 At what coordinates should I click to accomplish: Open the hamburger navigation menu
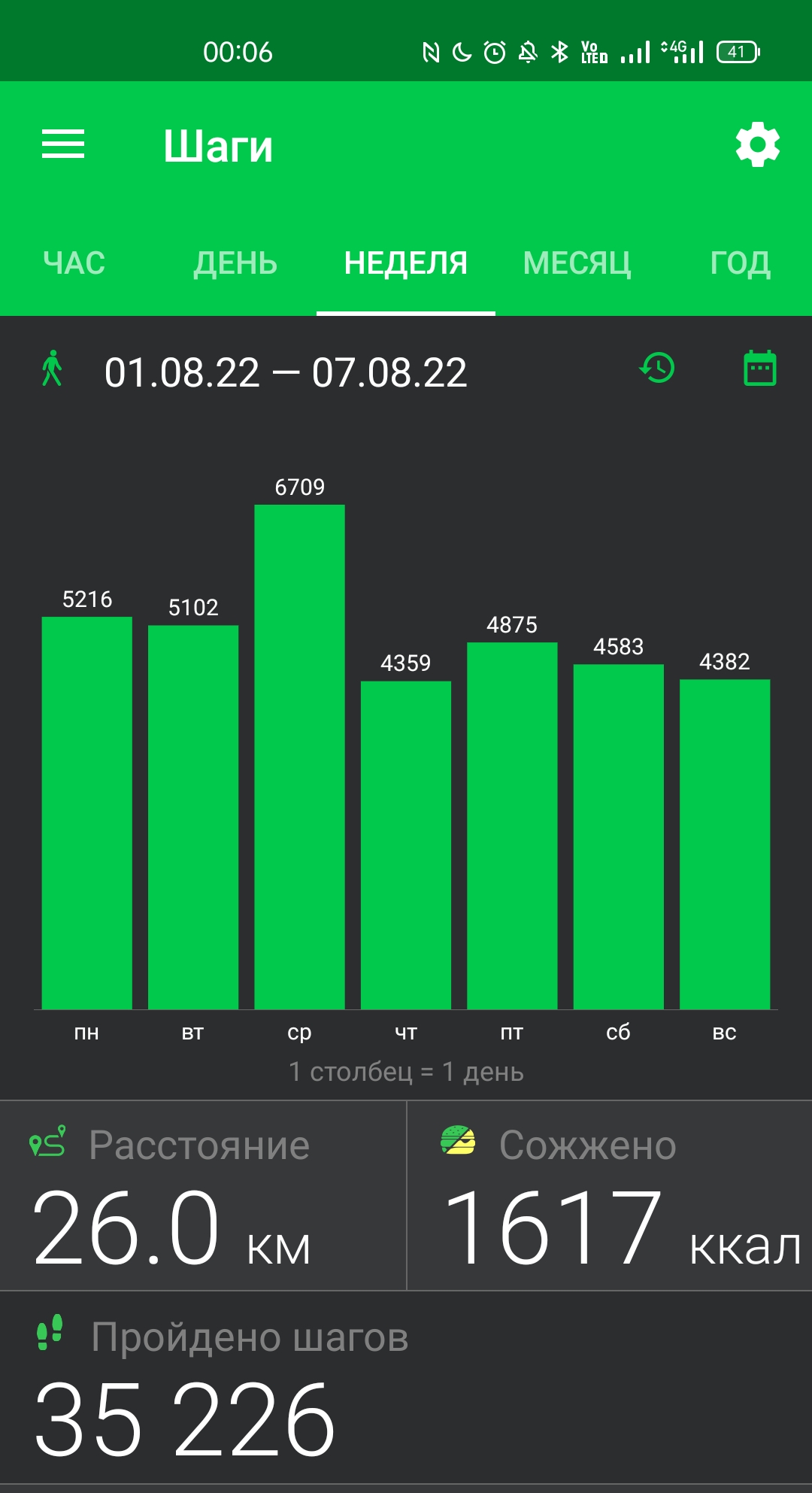63,144
